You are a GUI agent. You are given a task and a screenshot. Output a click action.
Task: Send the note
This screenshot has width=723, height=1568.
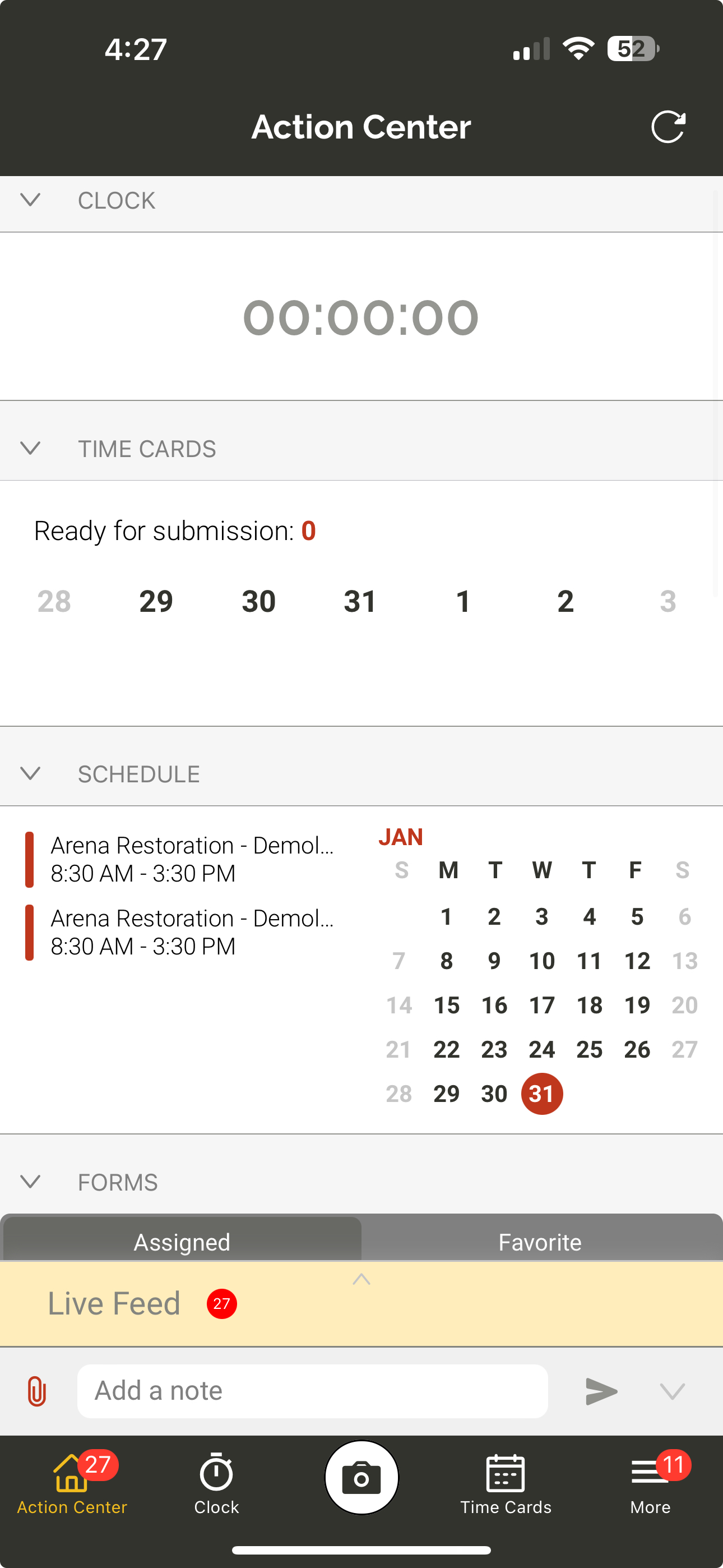click(x=601, y=1391)
